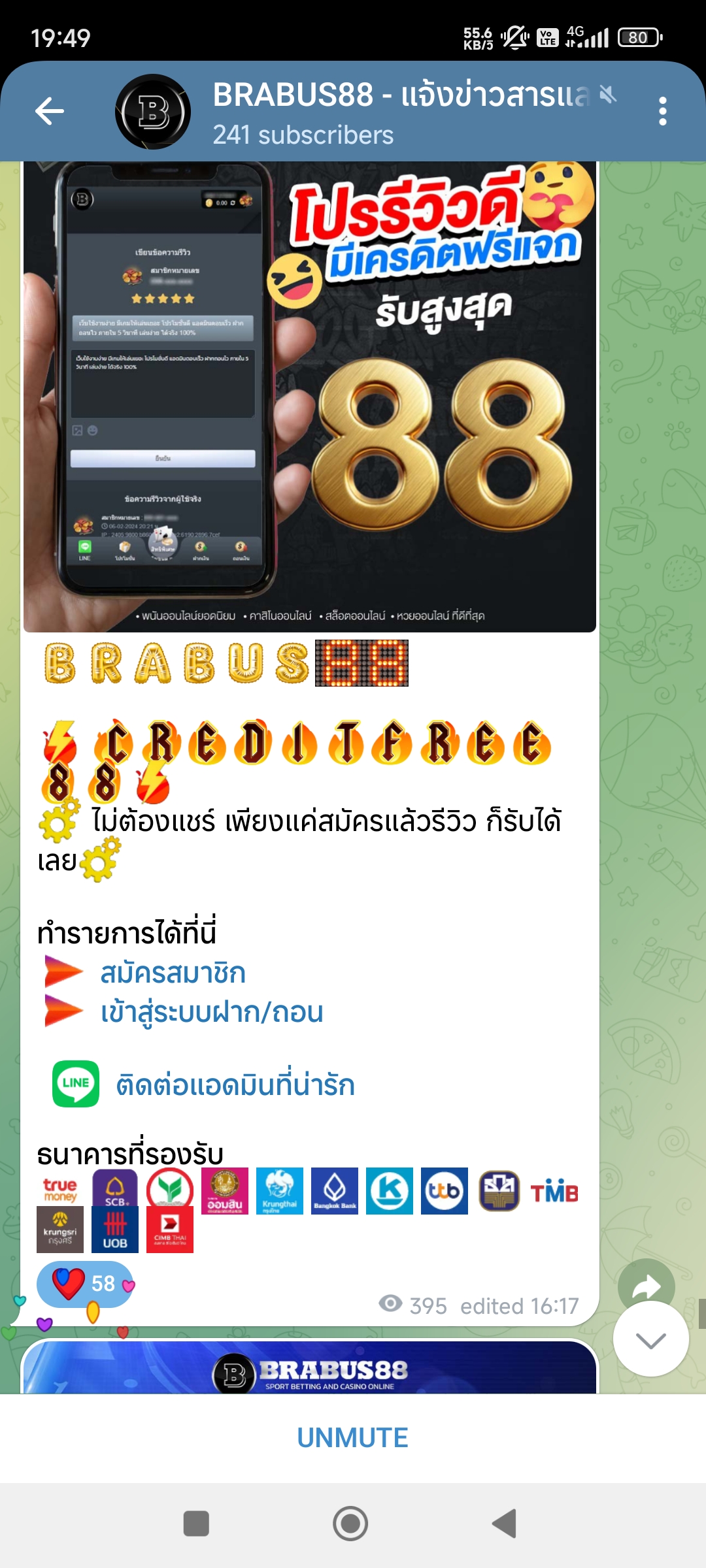React with the heart showing 58
Image resolution: width=706 pixels, height=1568 pixels.
[x=85, y=1284]
